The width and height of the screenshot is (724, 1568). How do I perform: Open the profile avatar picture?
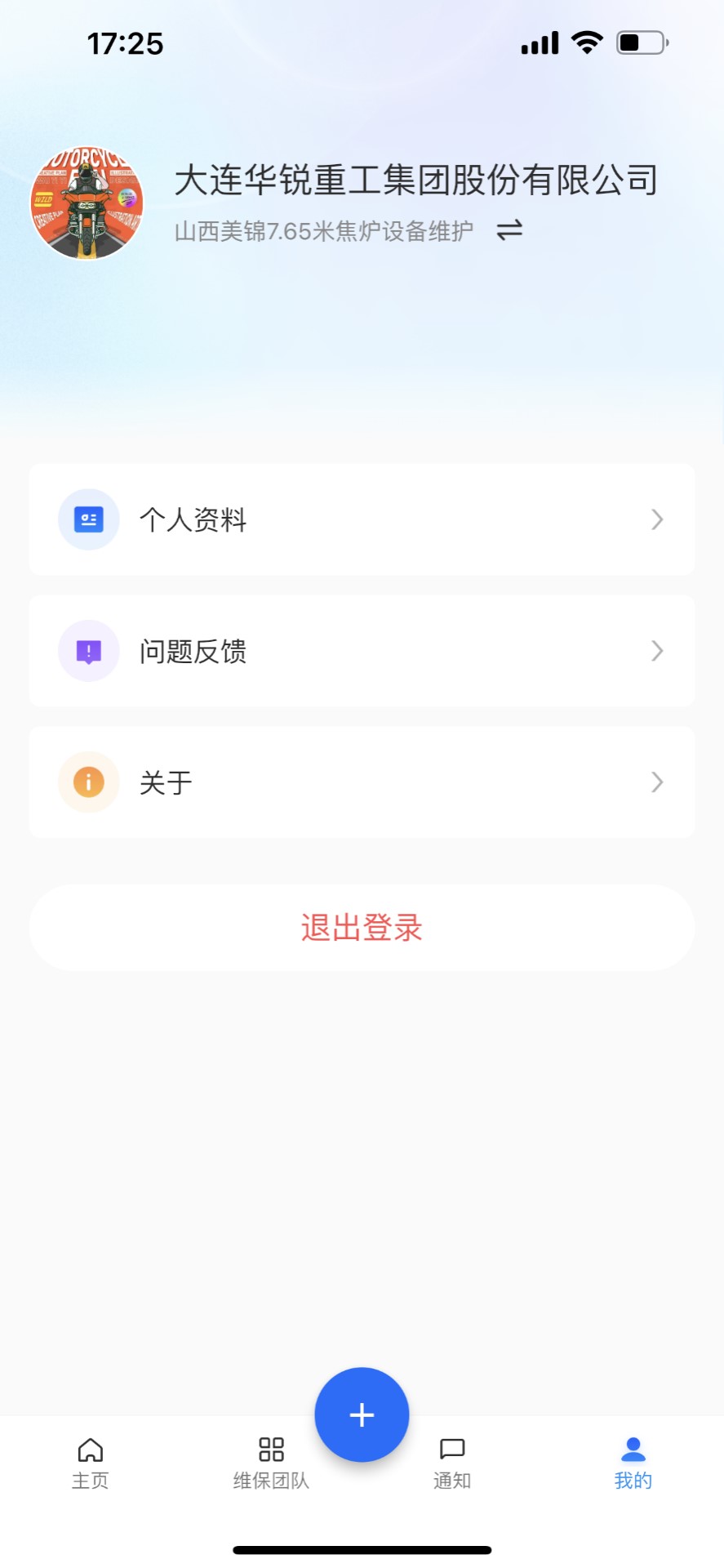87,203
